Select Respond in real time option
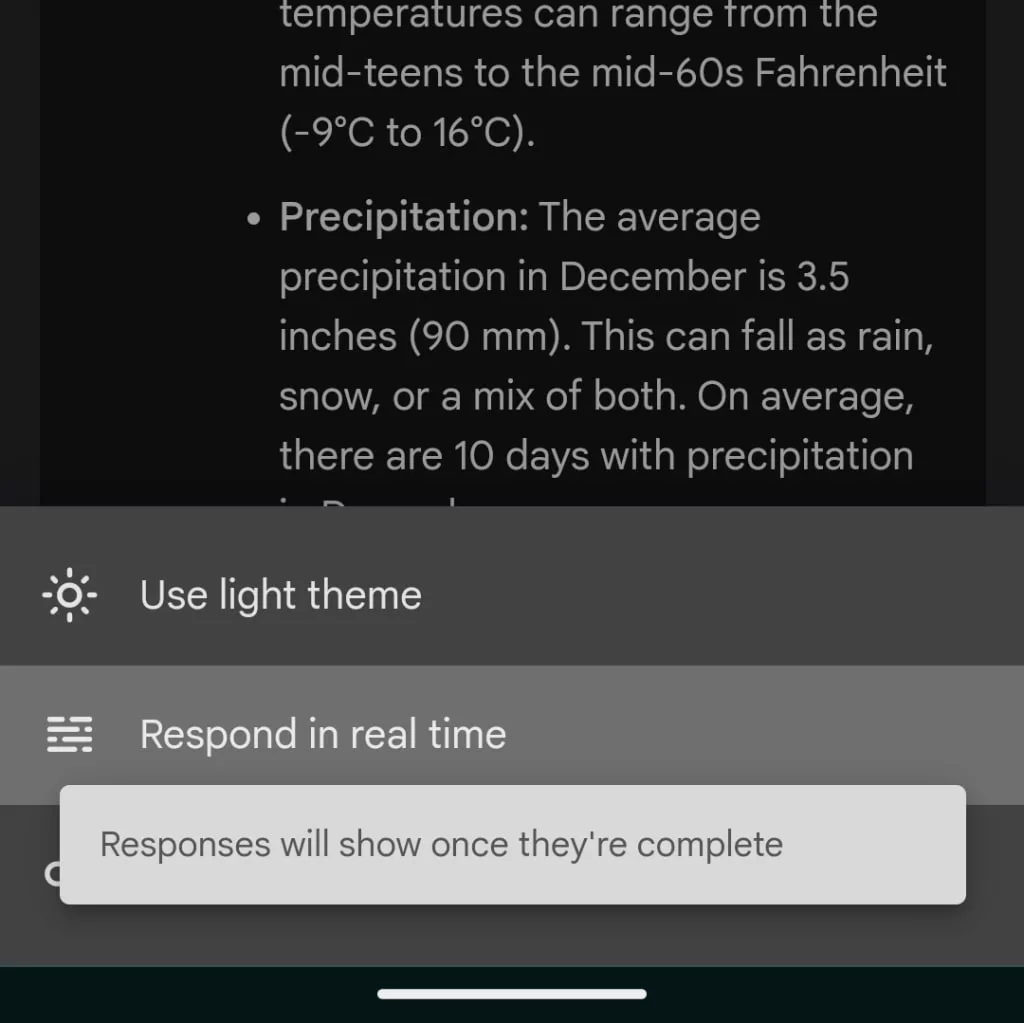The image size is (1024, 1023). (x=322, y=735)
